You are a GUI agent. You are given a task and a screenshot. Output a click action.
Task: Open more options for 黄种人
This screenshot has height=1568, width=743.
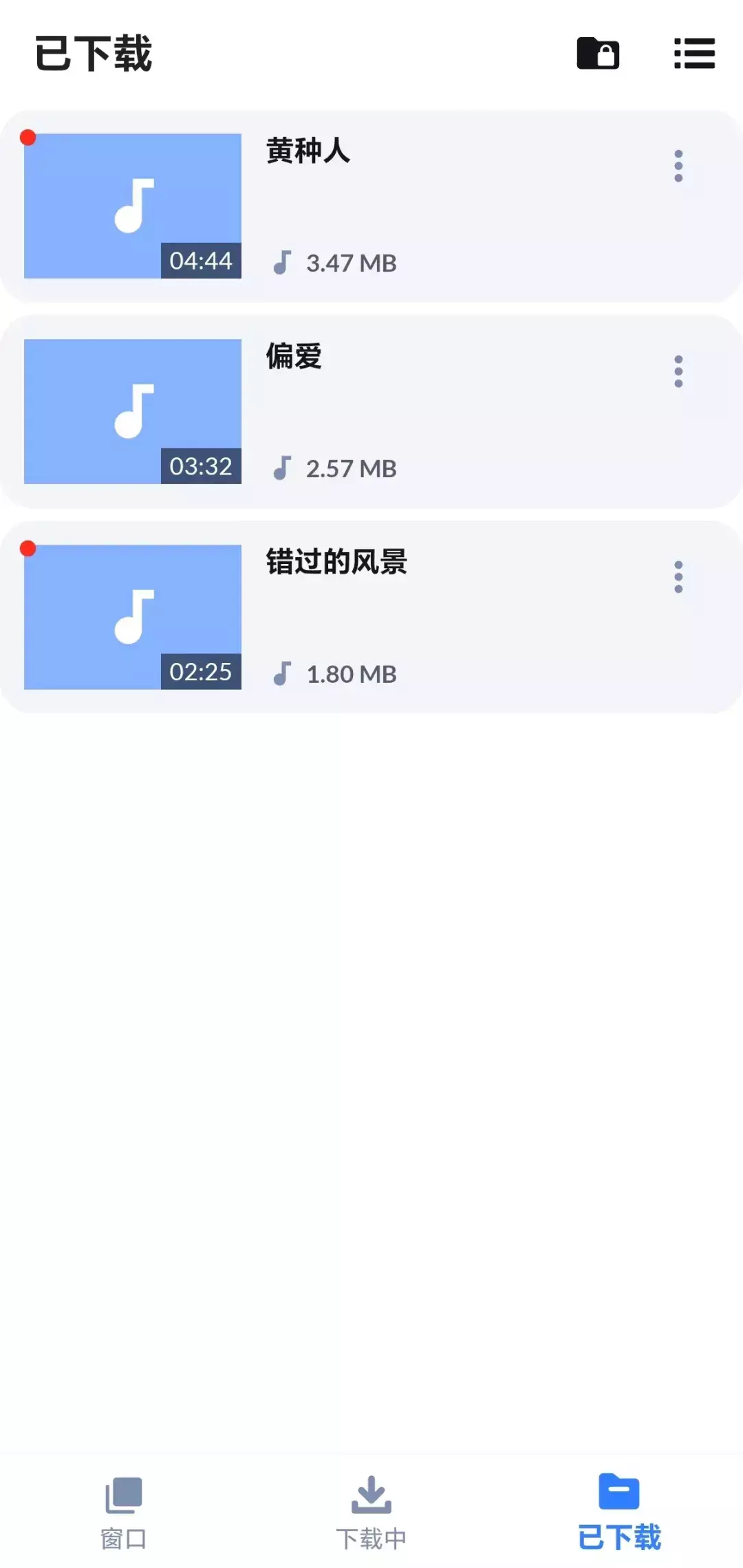click(x=678, y=166)
